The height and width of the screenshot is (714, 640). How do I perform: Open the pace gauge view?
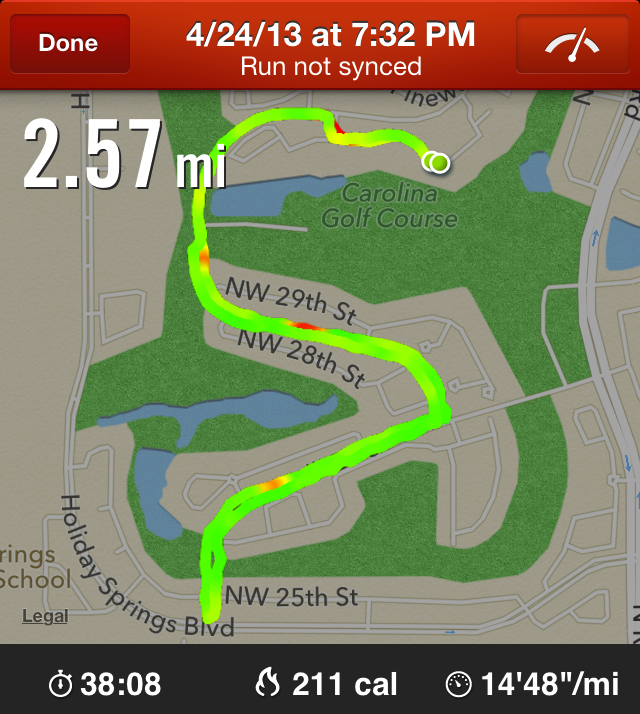(x=572, y=45)
